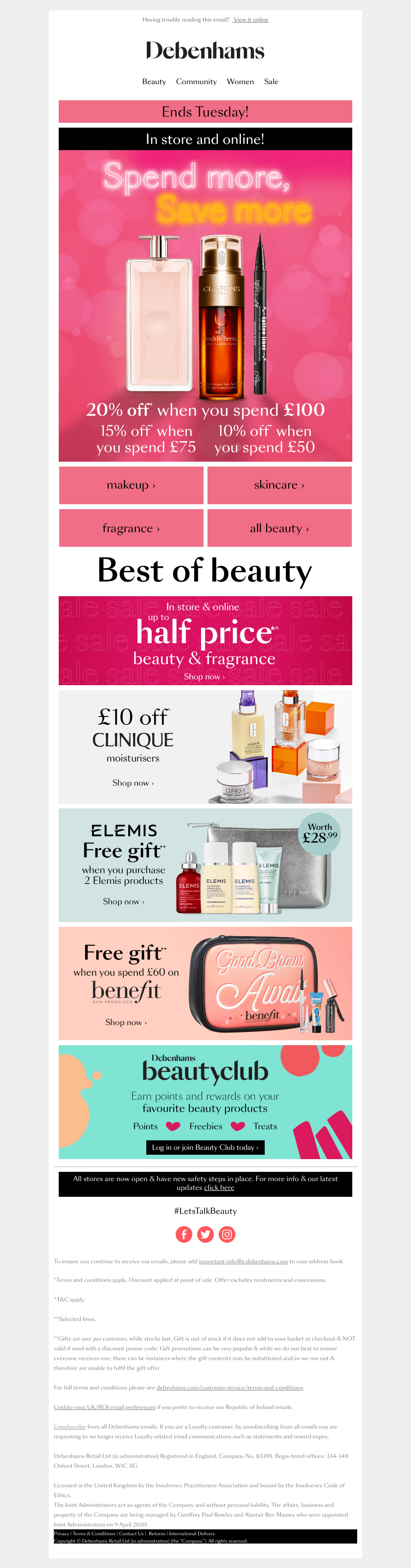Open the Twitter profile
The image size is (411, 1568).
(x=205, y=1234)
